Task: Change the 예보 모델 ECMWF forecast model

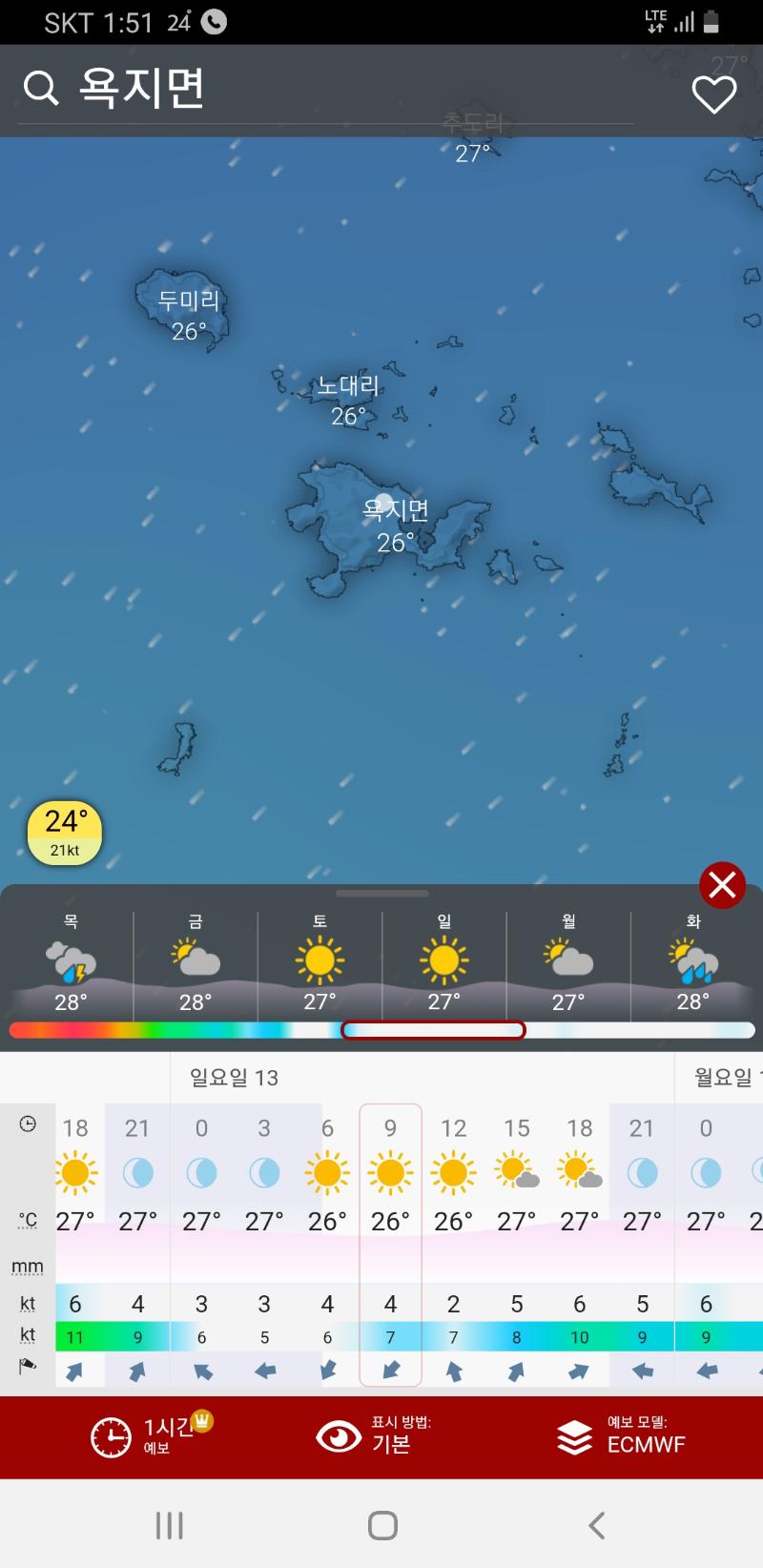Action: tap(622, 1436)
